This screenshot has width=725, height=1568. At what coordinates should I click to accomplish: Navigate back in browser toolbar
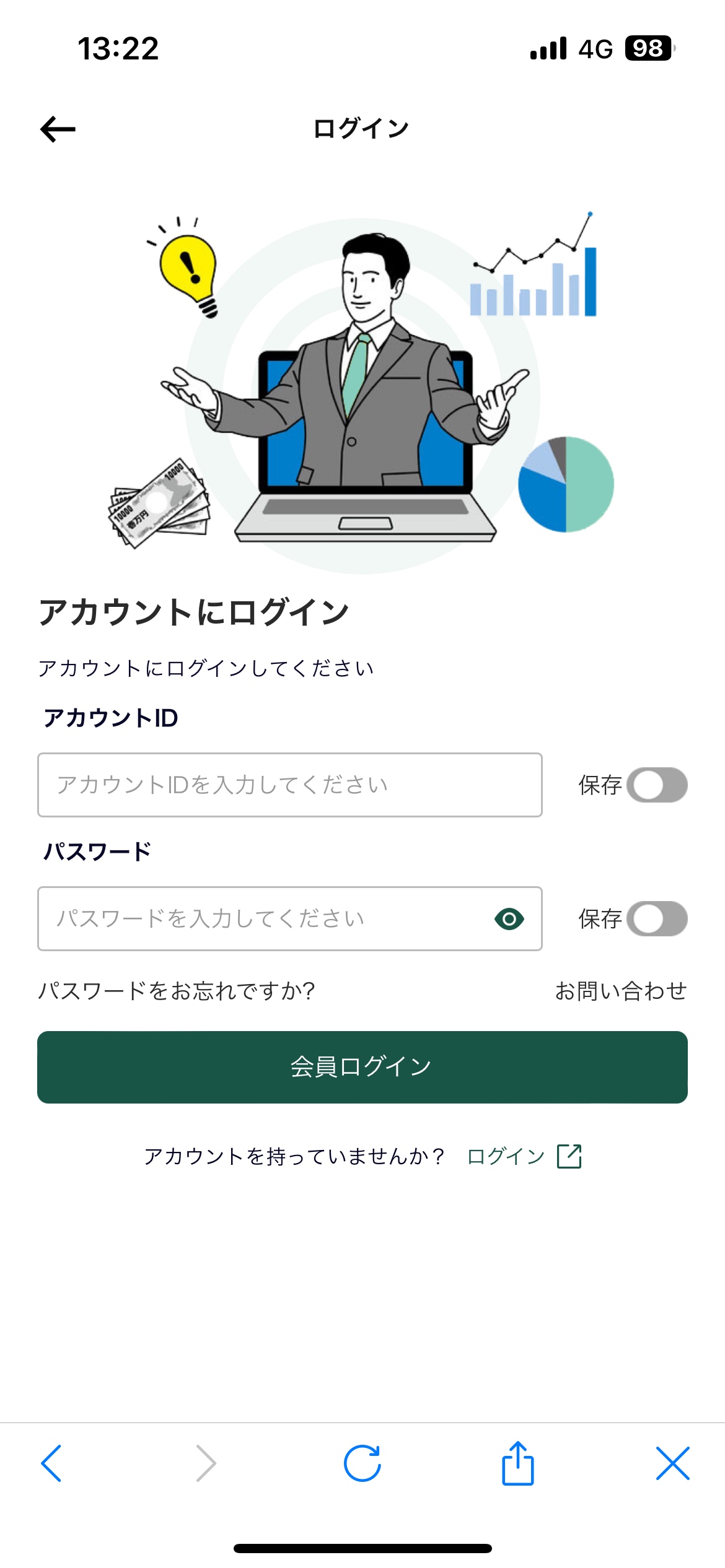tap(51, 1463)
